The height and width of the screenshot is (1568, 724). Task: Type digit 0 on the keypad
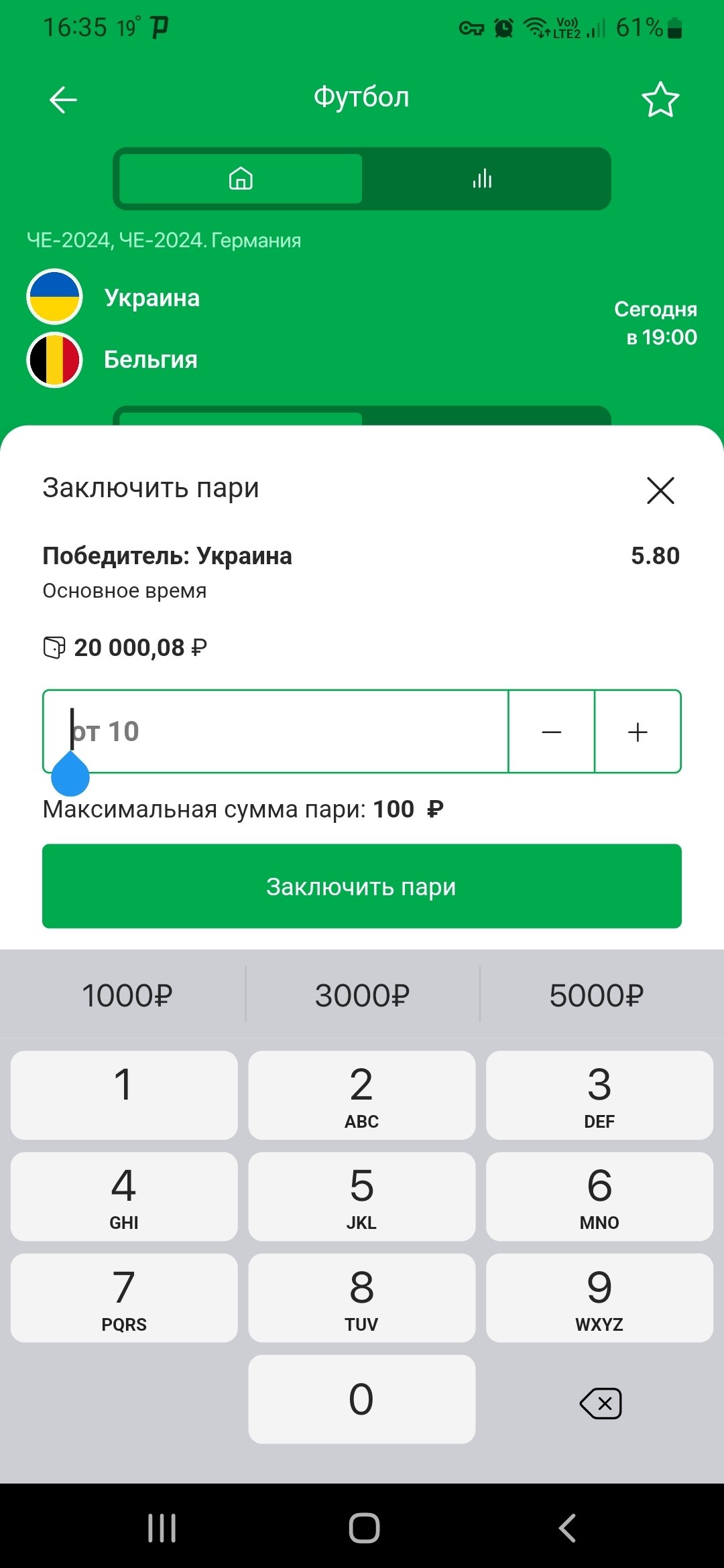click(362, 1399)
